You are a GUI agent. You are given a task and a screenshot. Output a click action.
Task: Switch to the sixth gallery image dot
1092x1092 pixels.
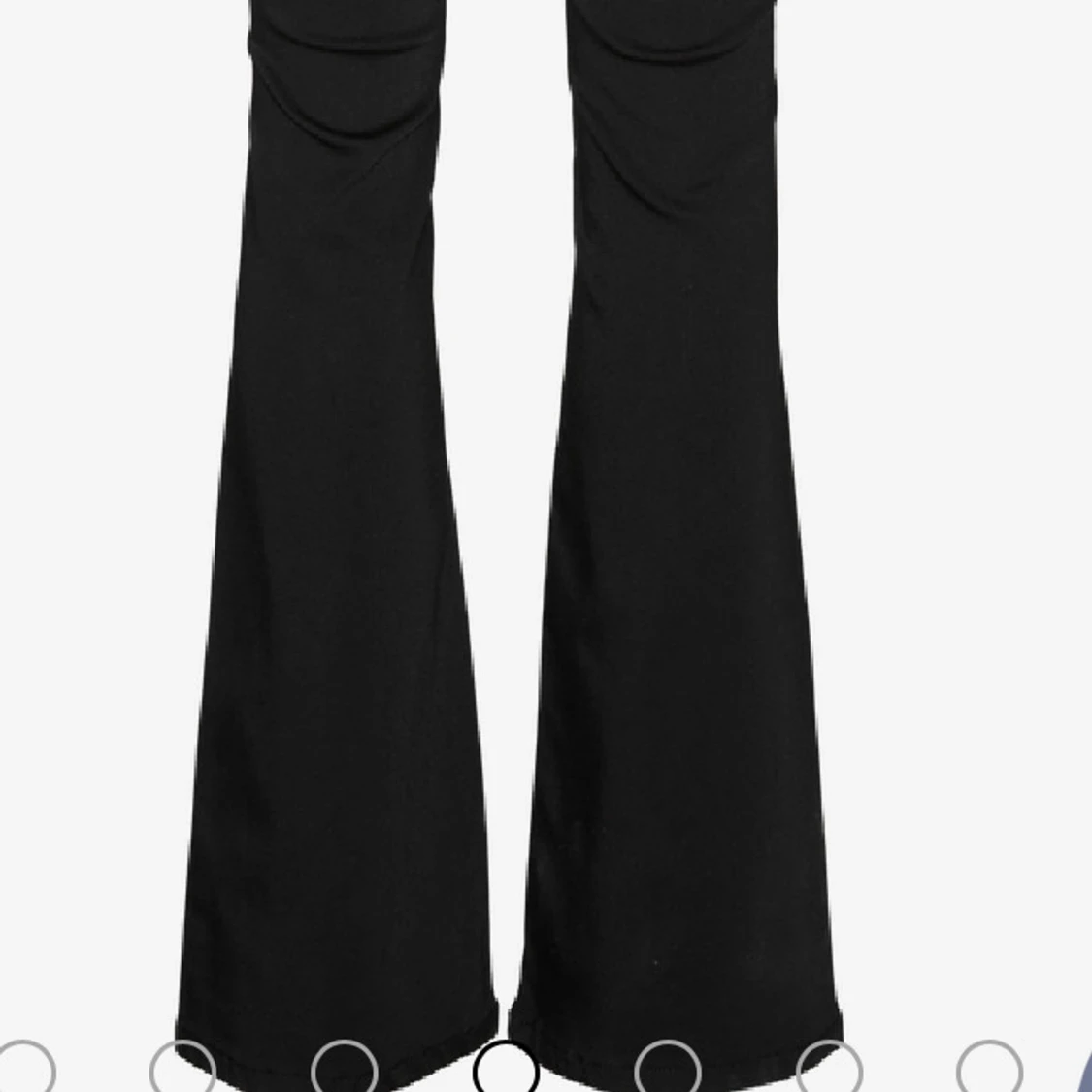point(828,1071)
